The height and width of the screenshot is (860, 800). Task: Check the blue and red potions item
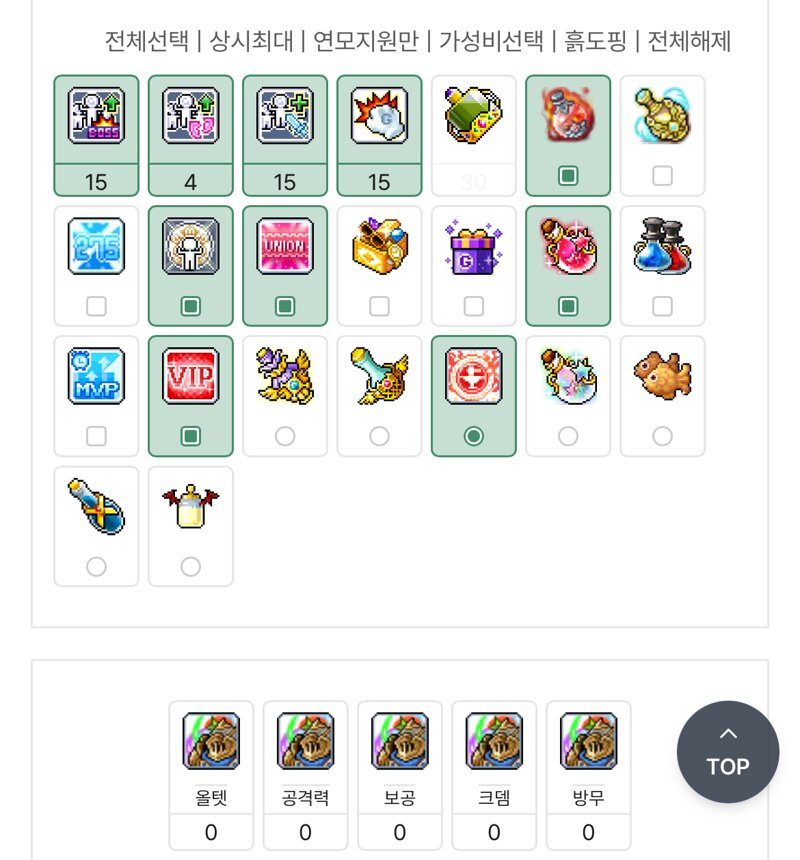(662, 306)
